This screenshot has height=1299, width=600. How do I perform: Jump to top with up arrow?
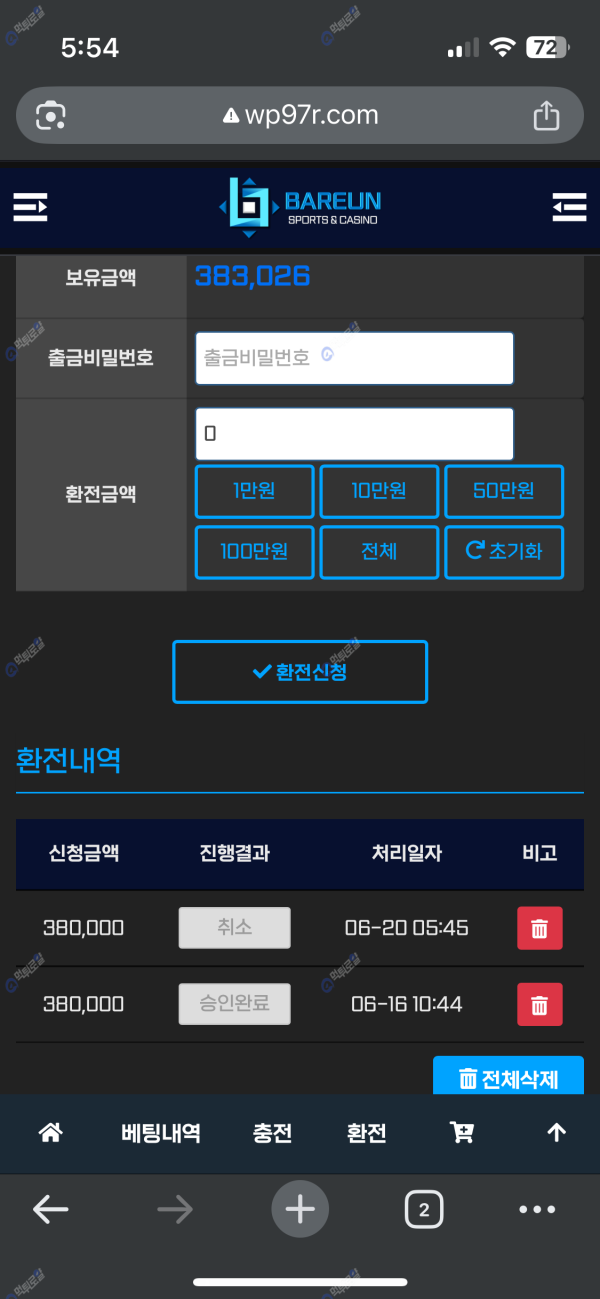(x=556, y=1133)
